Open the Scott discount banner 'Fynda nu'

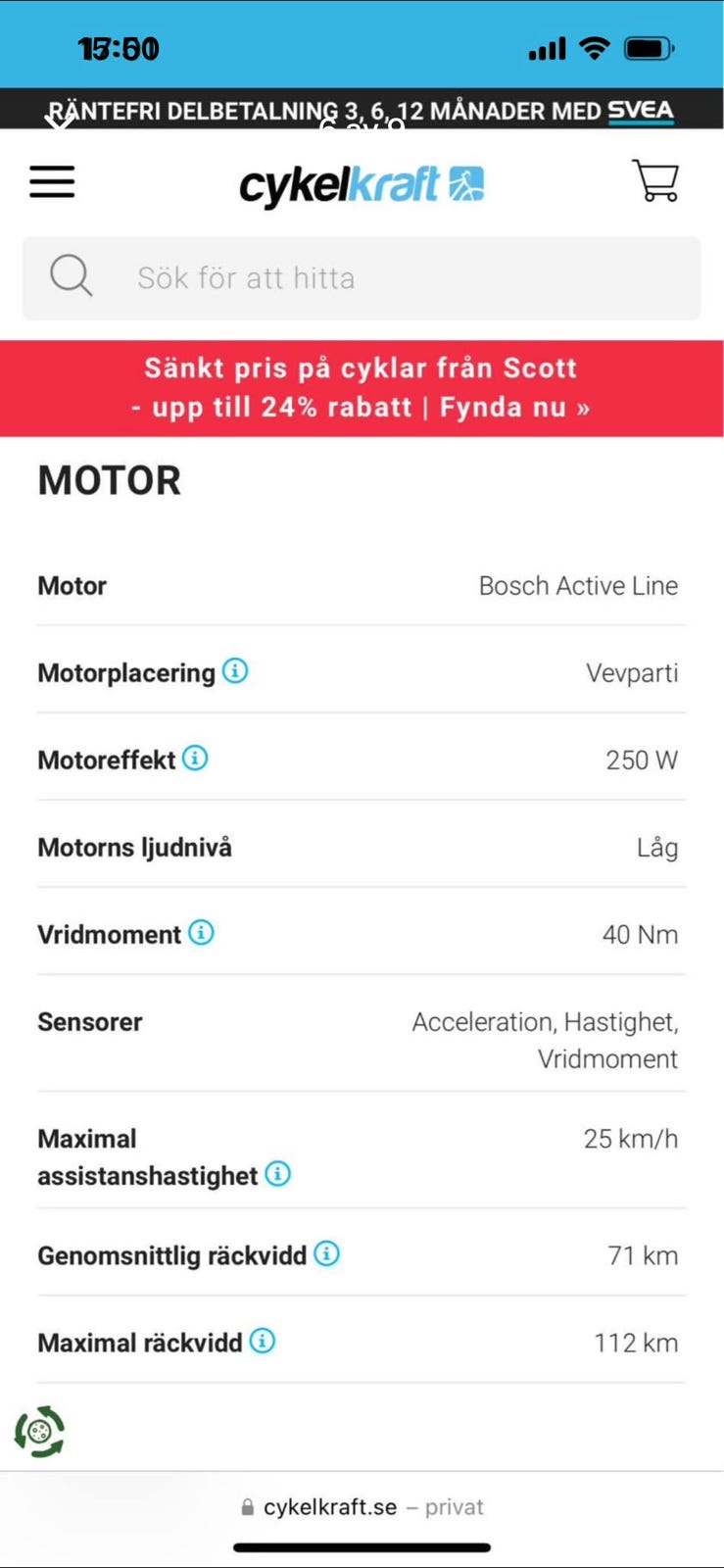[x=362, y=388]
